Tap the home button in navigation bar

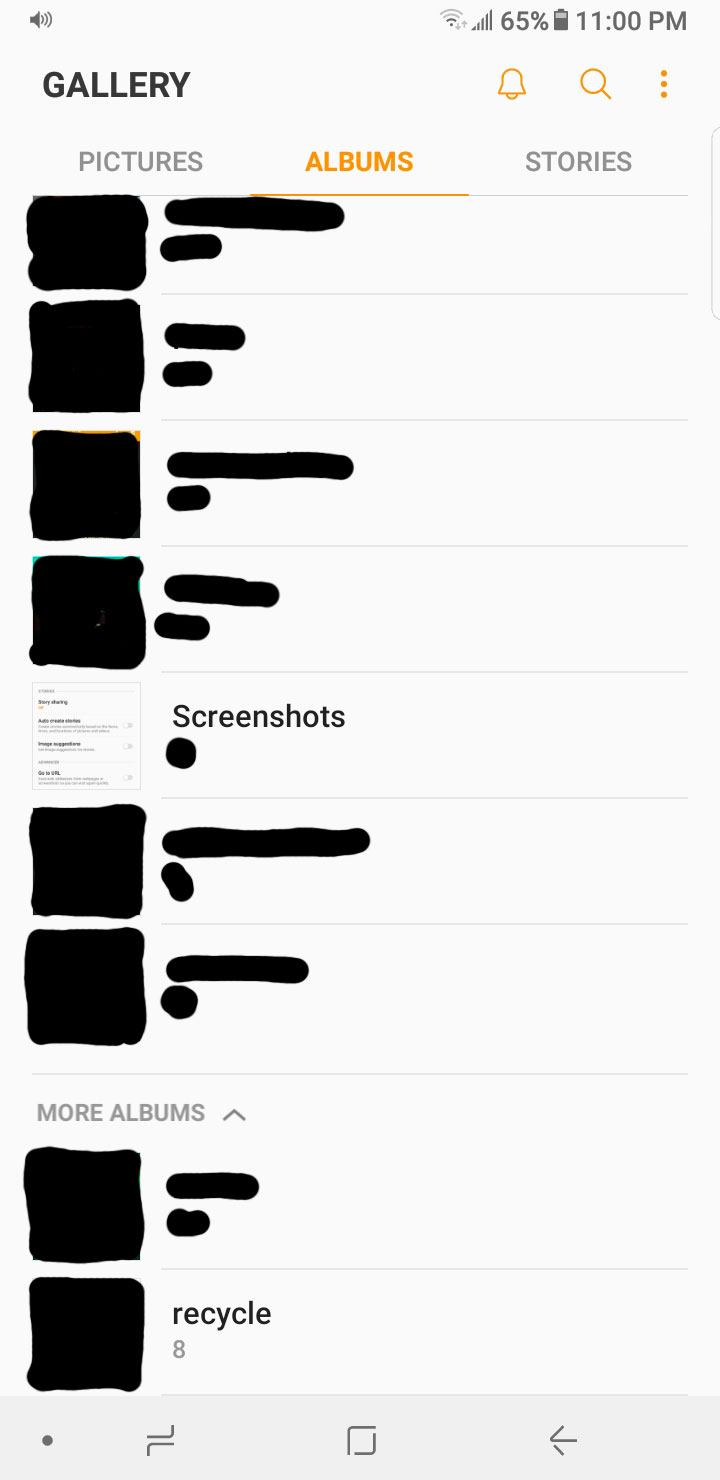click(361, 1440)
